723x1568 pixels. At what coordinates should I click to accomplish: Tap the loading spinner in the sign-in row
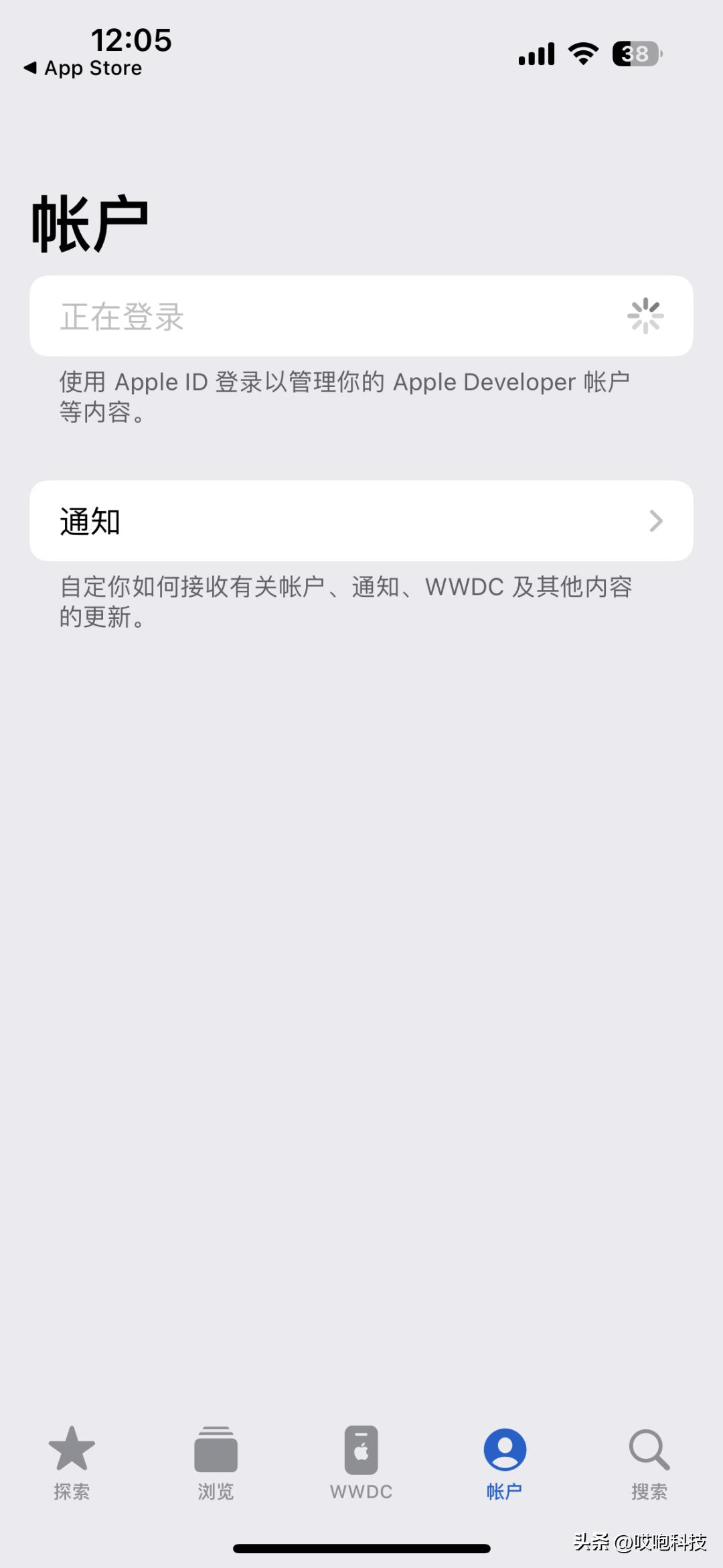(x=645, y=316)
